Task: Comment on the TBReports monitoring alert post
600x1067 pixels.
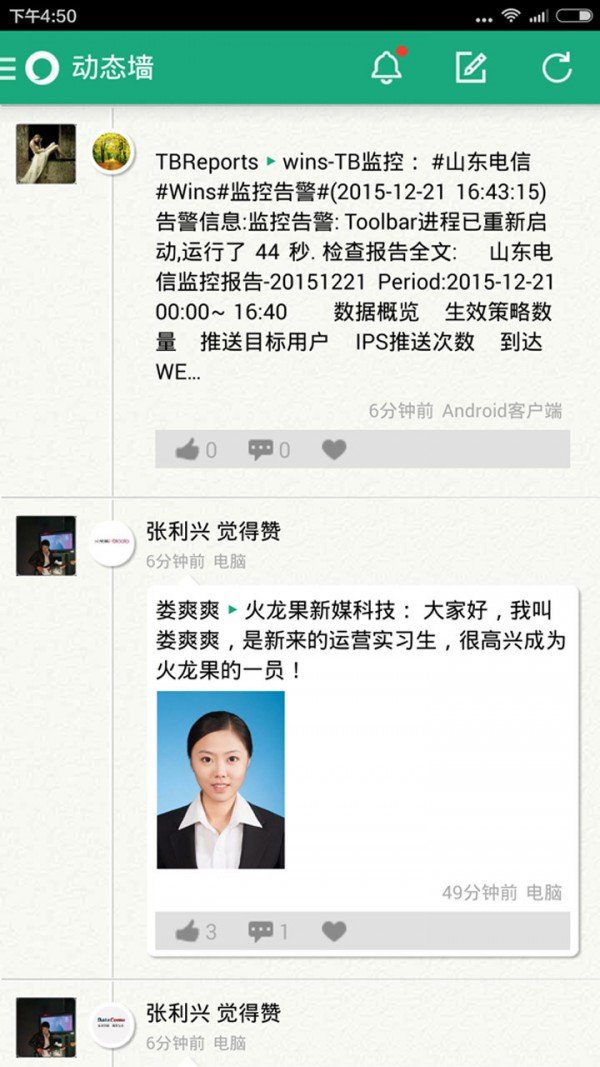Action: [x=269, y=450]
